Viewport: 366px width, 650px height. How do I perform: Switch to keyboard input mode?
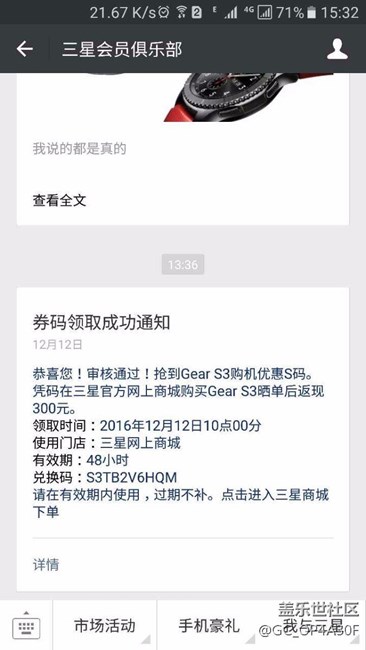click(x=26, y=625)
